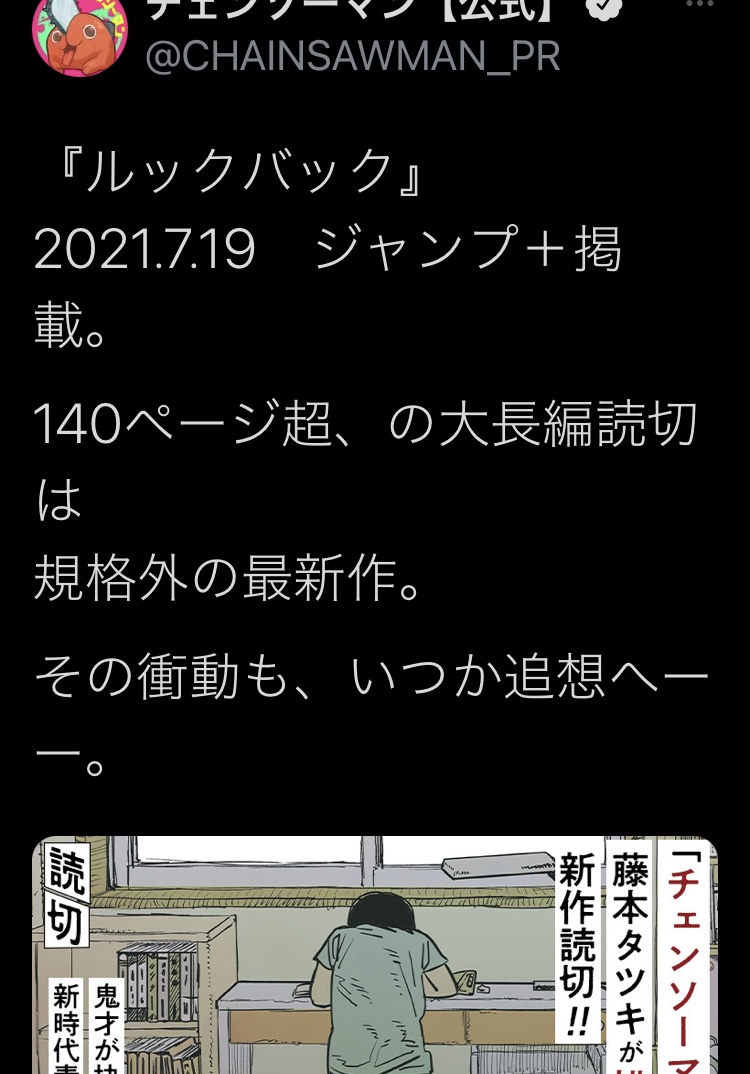
Task: Open the @CHAINSAWMAN_PR account handle
Action: 352,57
